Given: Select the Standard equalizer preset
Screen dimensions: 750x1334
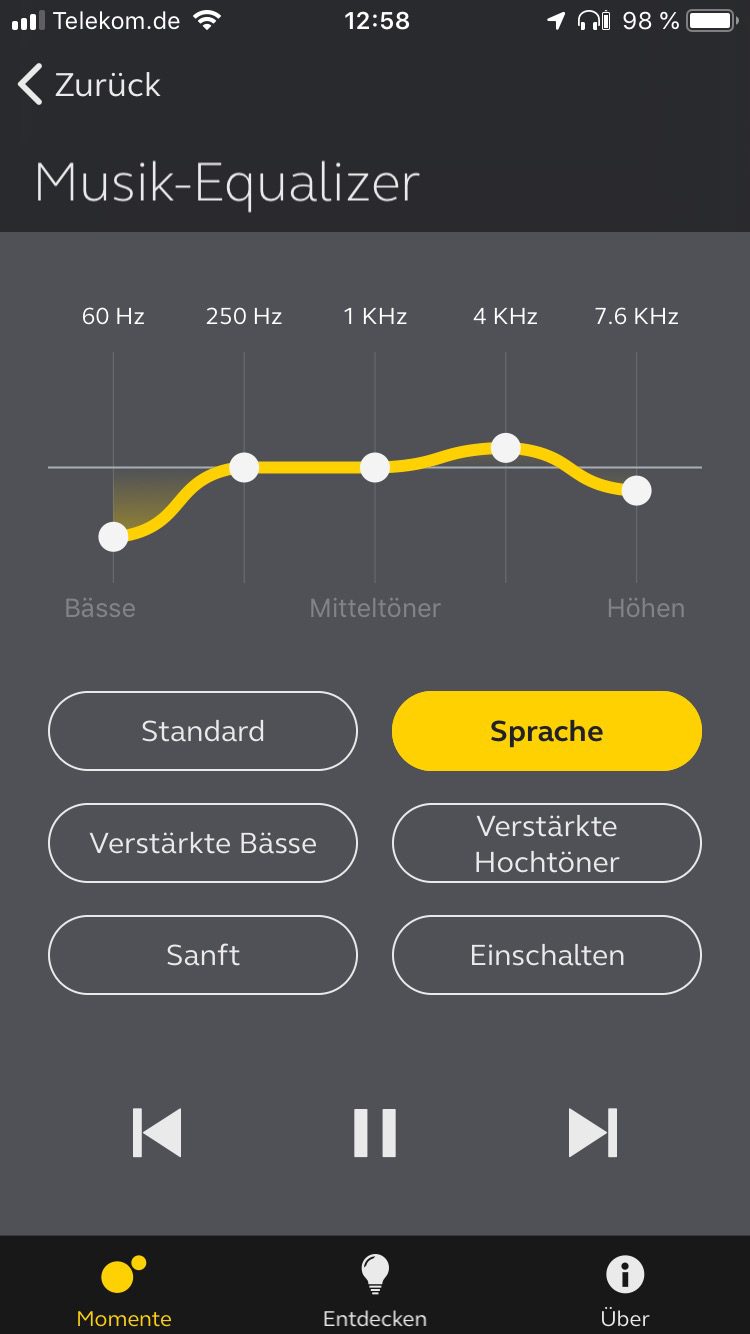Looking at the screenshot, I should [x=203, y=731].
